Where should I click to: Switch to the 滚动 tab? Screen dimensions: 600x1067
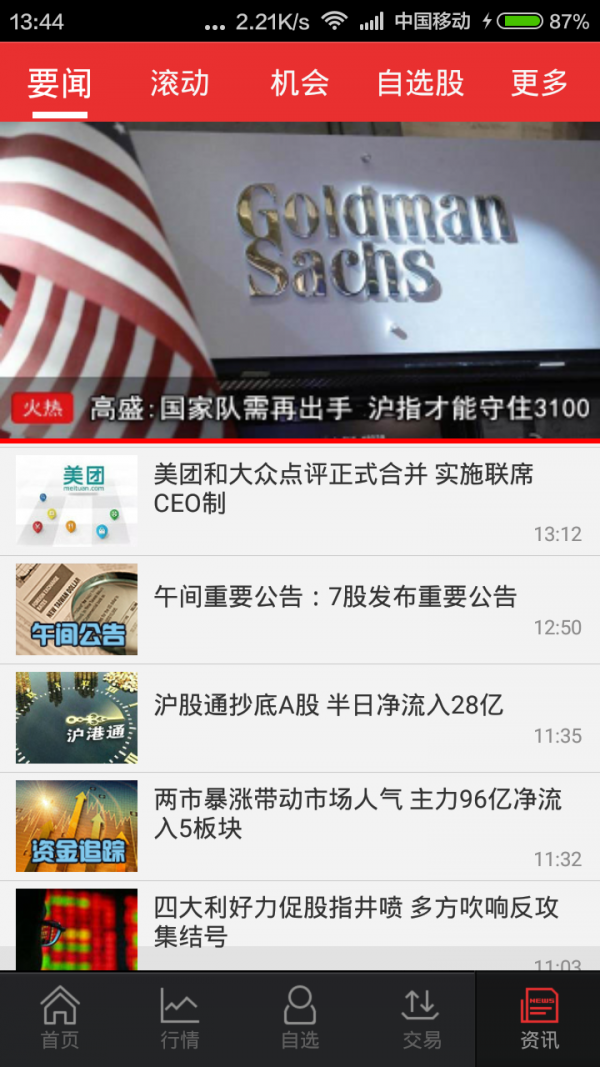click(x=180, y=83)
